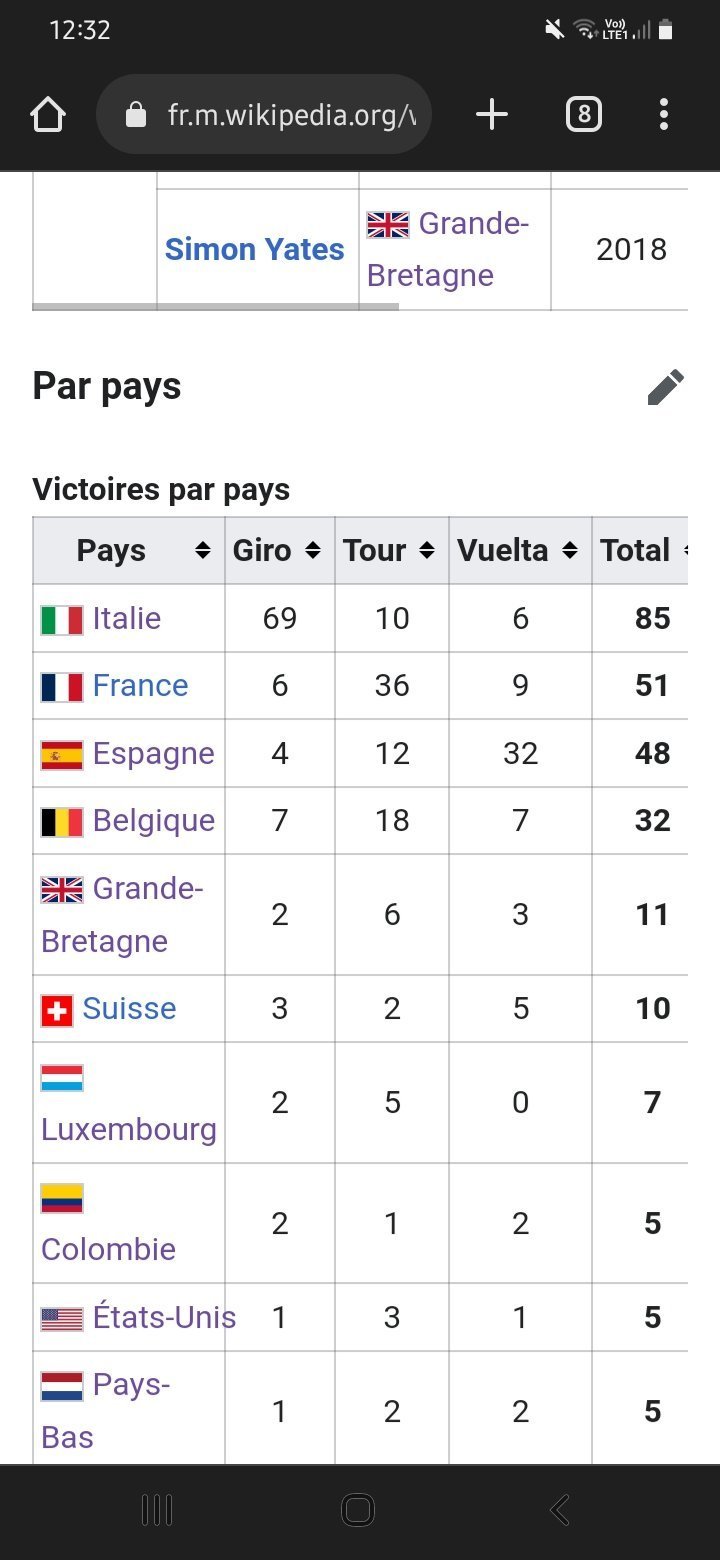This screenshot has width=720, height=1560.
Task: Open the Luxembourg link
Action: click(128, 1129)
